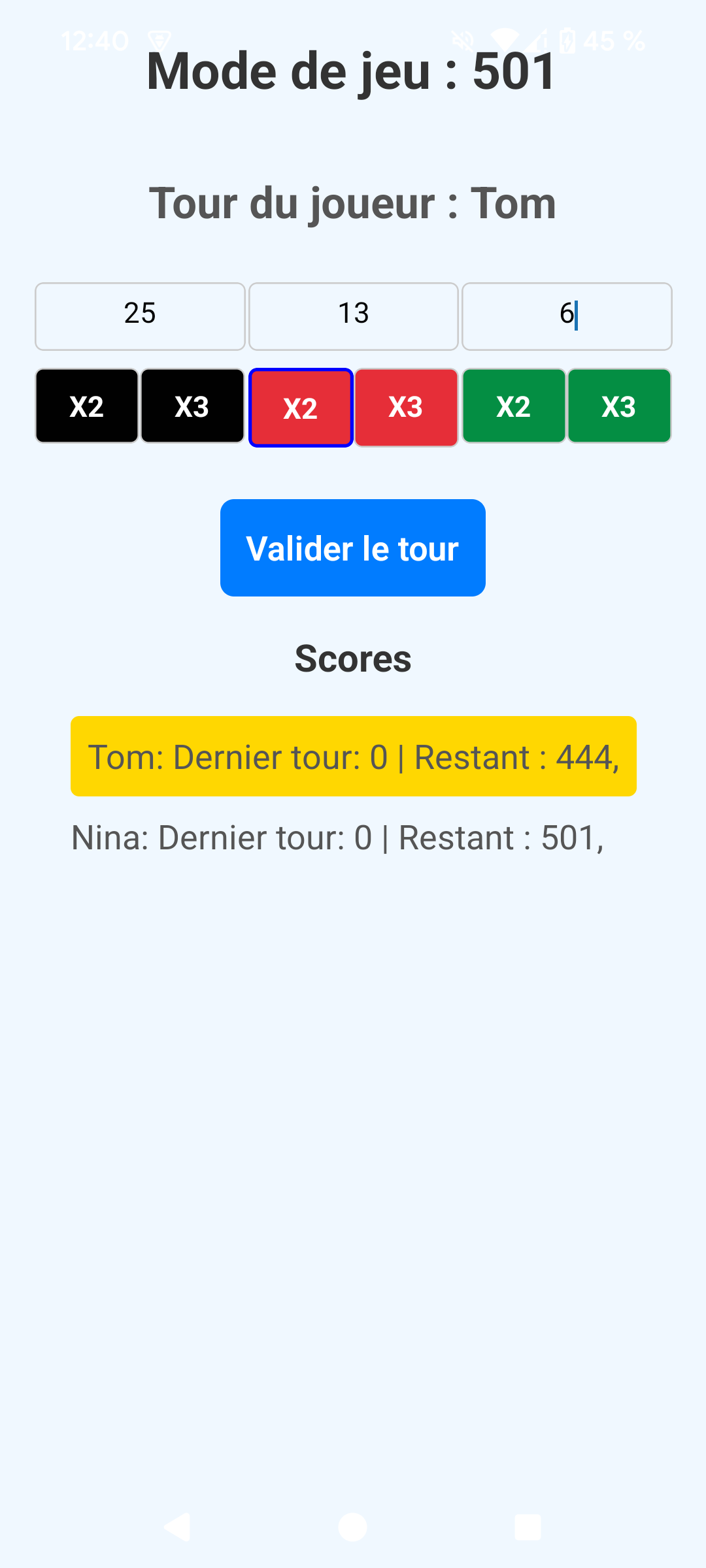
Task: Validate the turn with Valider le tour
Action: point(353,548)
